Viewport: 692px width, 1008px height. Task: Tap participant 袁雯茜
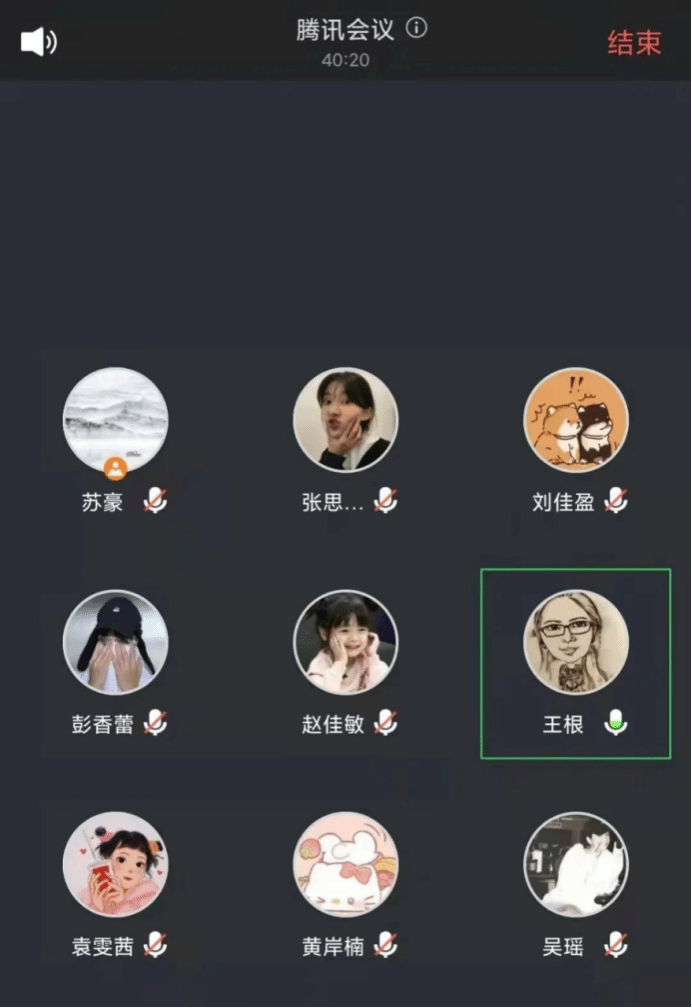(115, 864)
